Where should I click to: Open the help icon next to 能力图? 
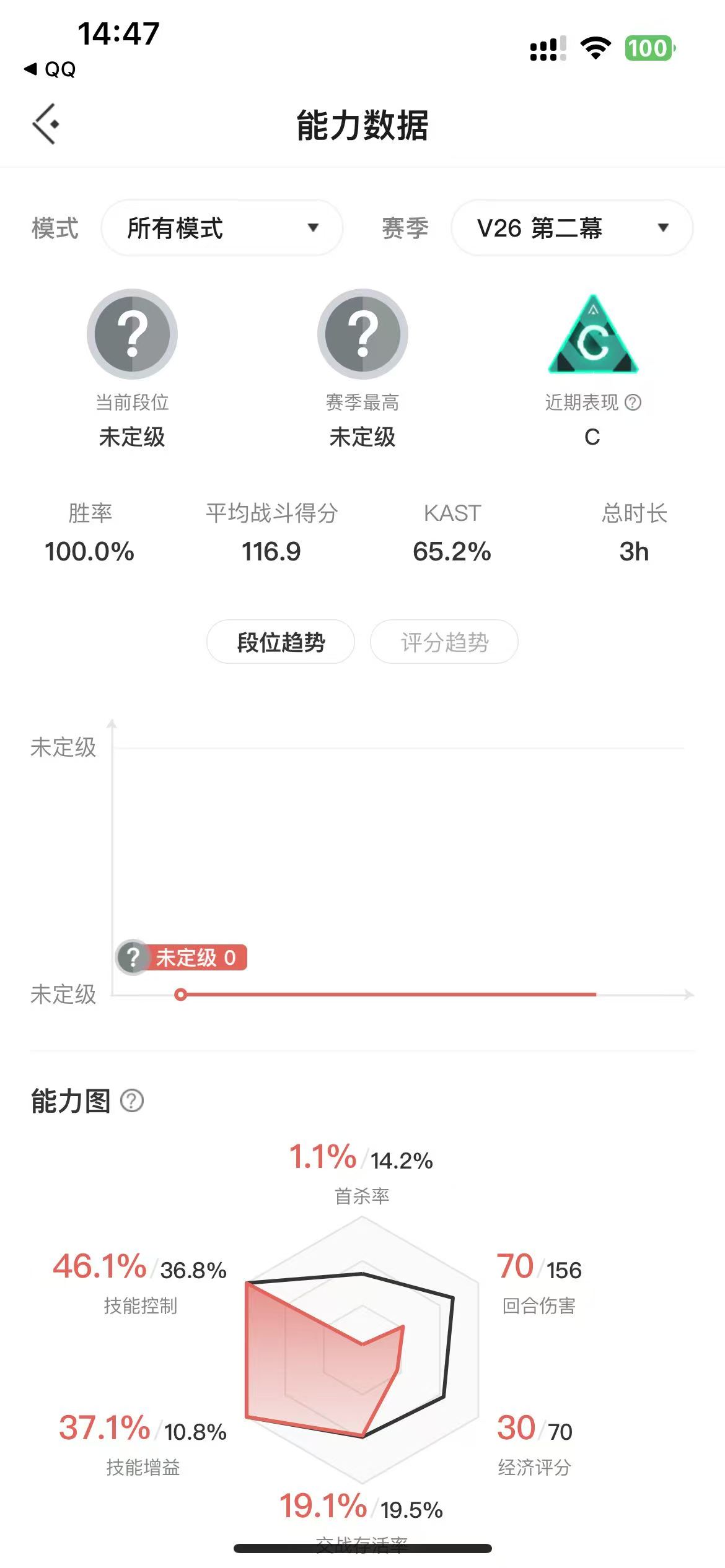[x=132, y=1100]
